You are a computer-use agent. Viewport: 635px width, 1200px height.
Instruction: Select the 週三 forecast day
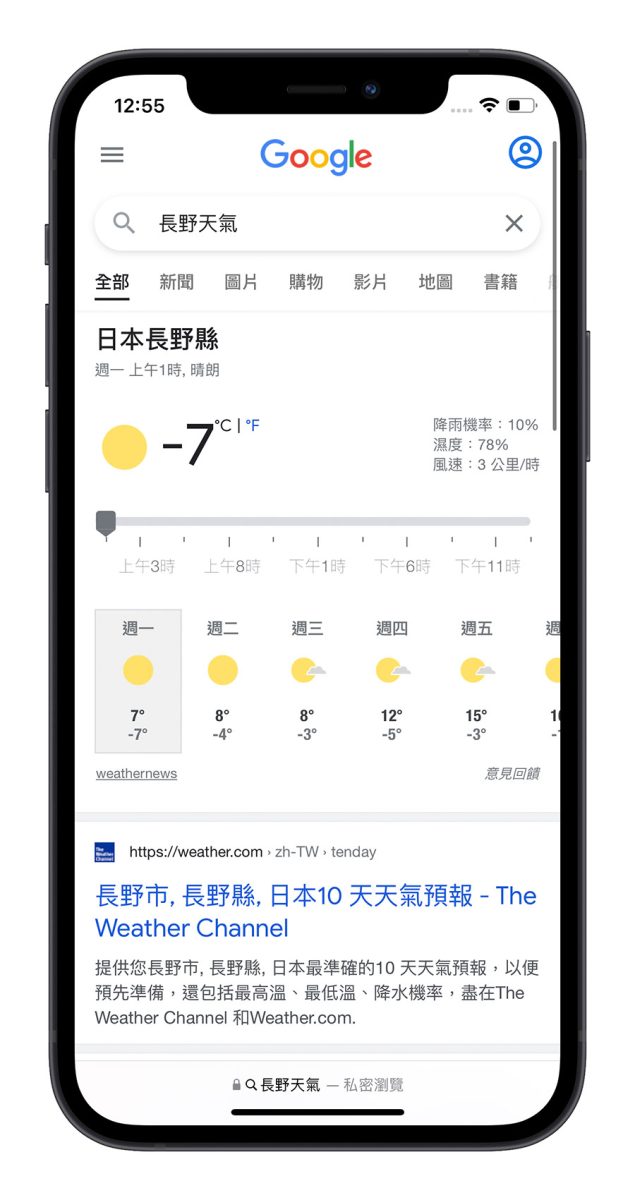tap(307, 680)
